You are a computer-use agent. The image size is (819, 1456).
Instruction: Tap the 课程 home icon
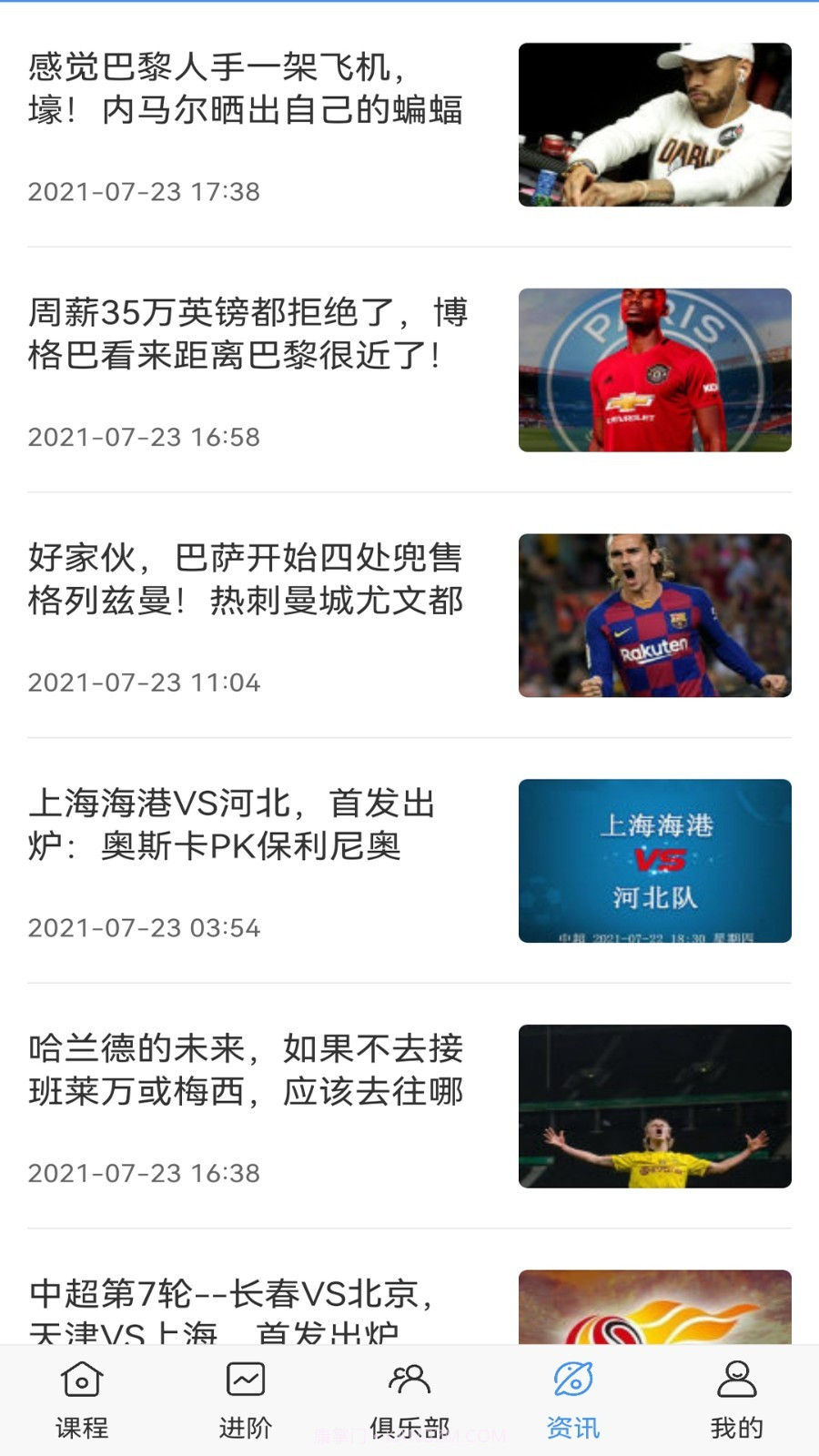(80, 1380)
